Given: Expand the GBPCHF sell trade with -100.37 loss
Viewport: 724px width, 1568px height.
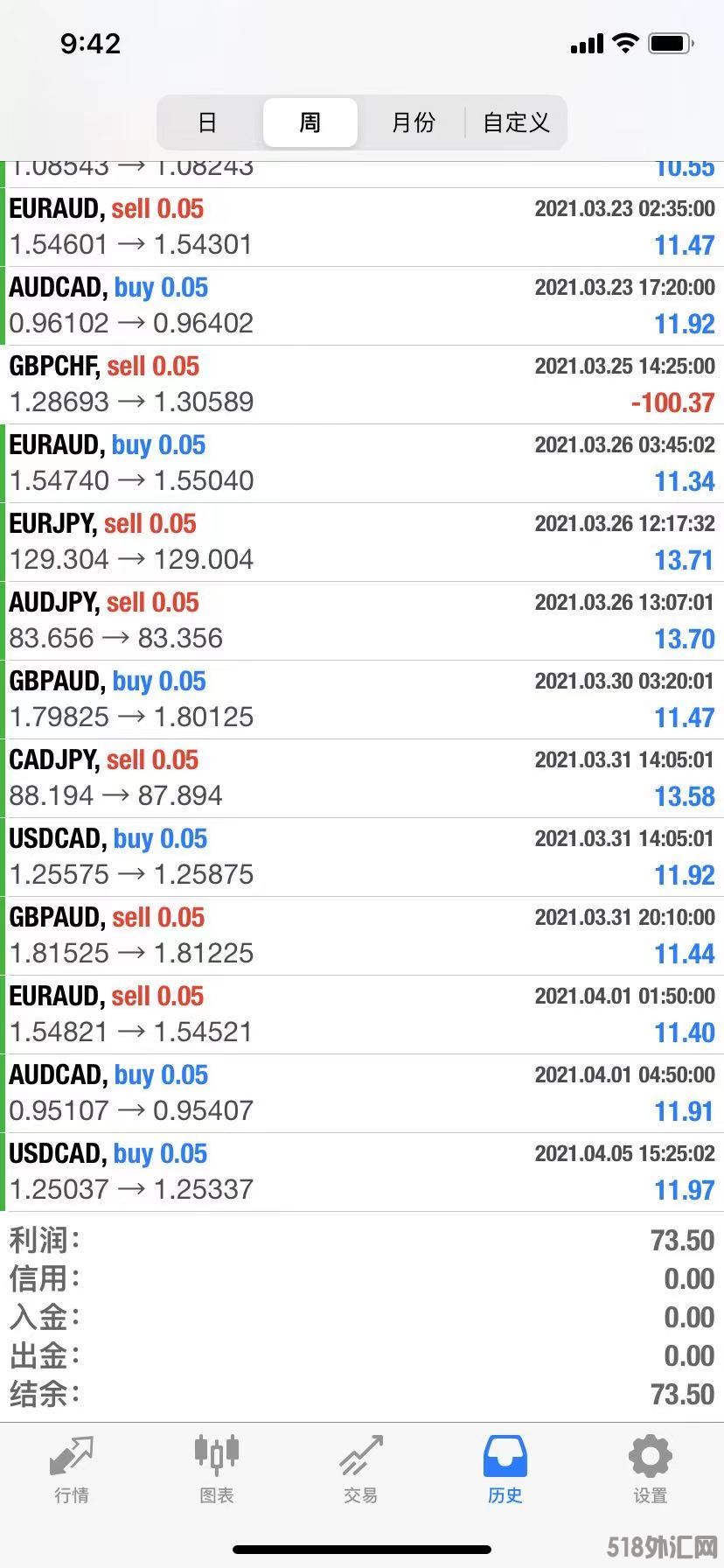Looking at the screenshot, I should [x=362, y=385].
